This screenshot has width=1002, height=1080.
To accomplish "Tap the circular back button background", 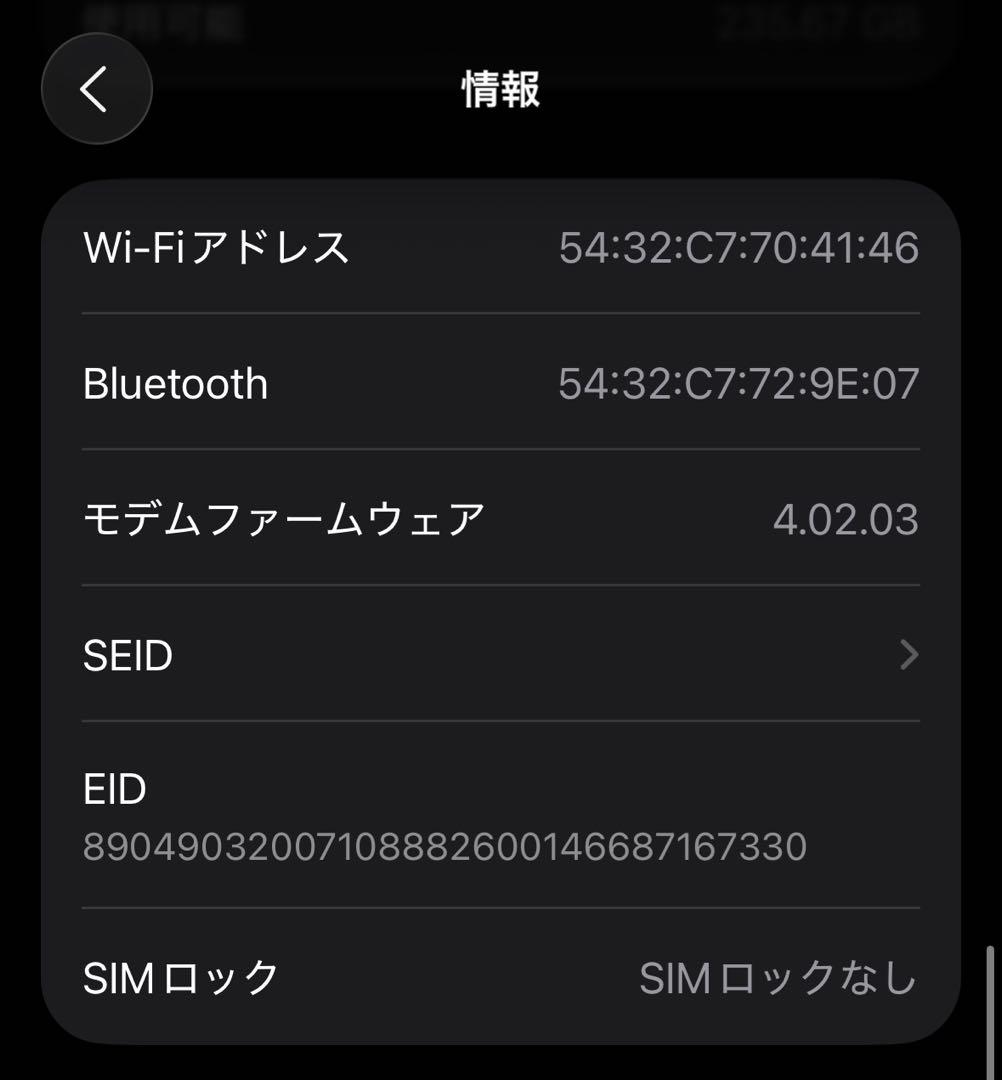I will click(x=96, y=88).
